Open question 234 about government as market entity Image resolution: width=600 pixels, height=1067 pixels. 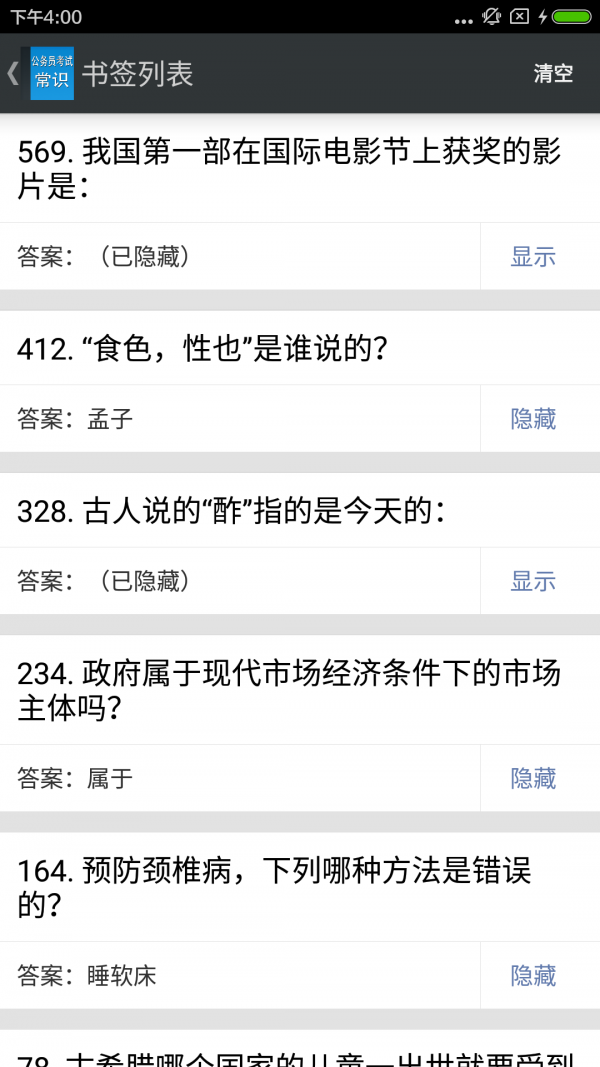pos(290,690)
